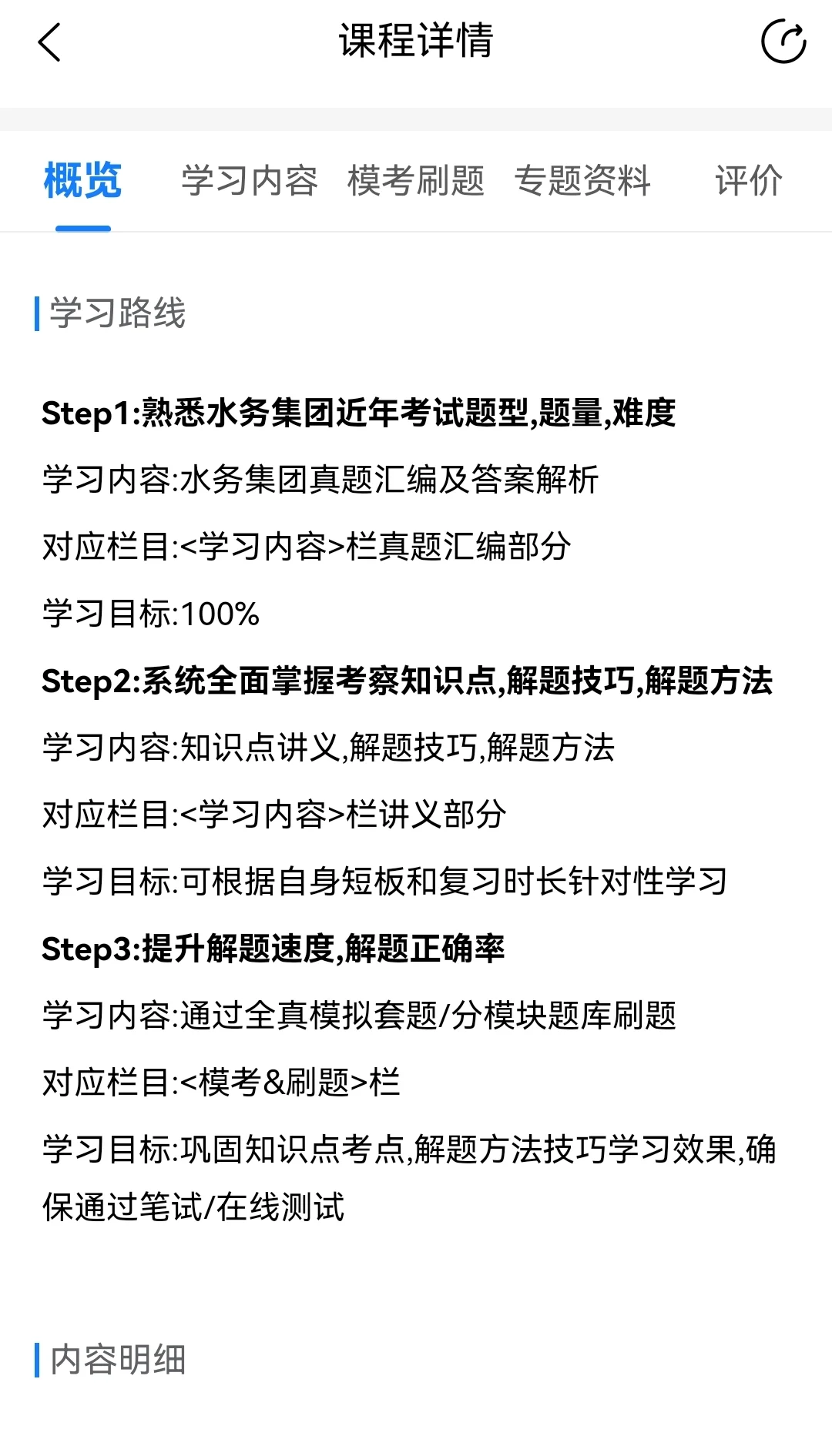Open the 模考刷题 tab
This screenshot has width=832, height=1456.
click(x=416, y=181)
